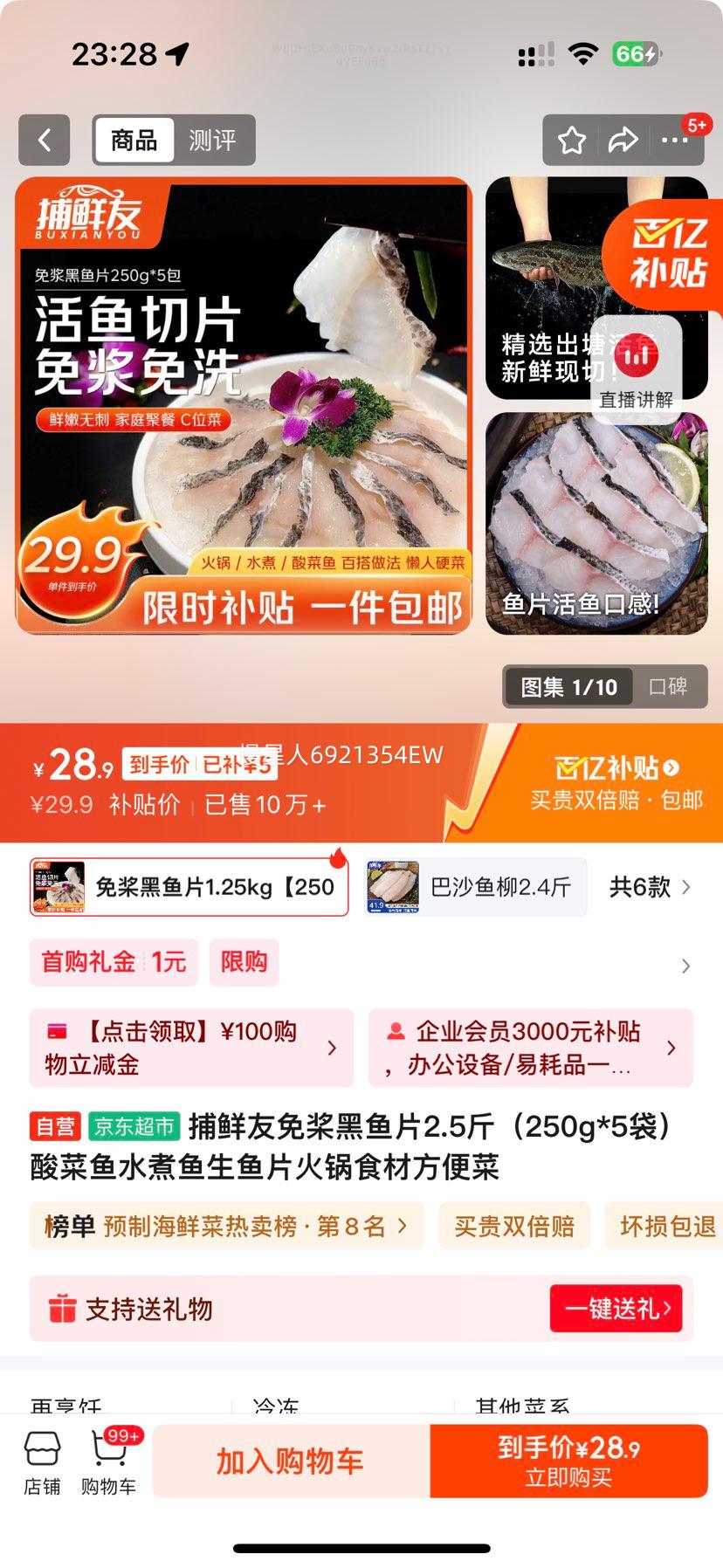The height and width of the screenshot is (1568, 723).
Task: Tap the 加入购物车 button
Action: pyautogui.click(x=290, y=1461)
